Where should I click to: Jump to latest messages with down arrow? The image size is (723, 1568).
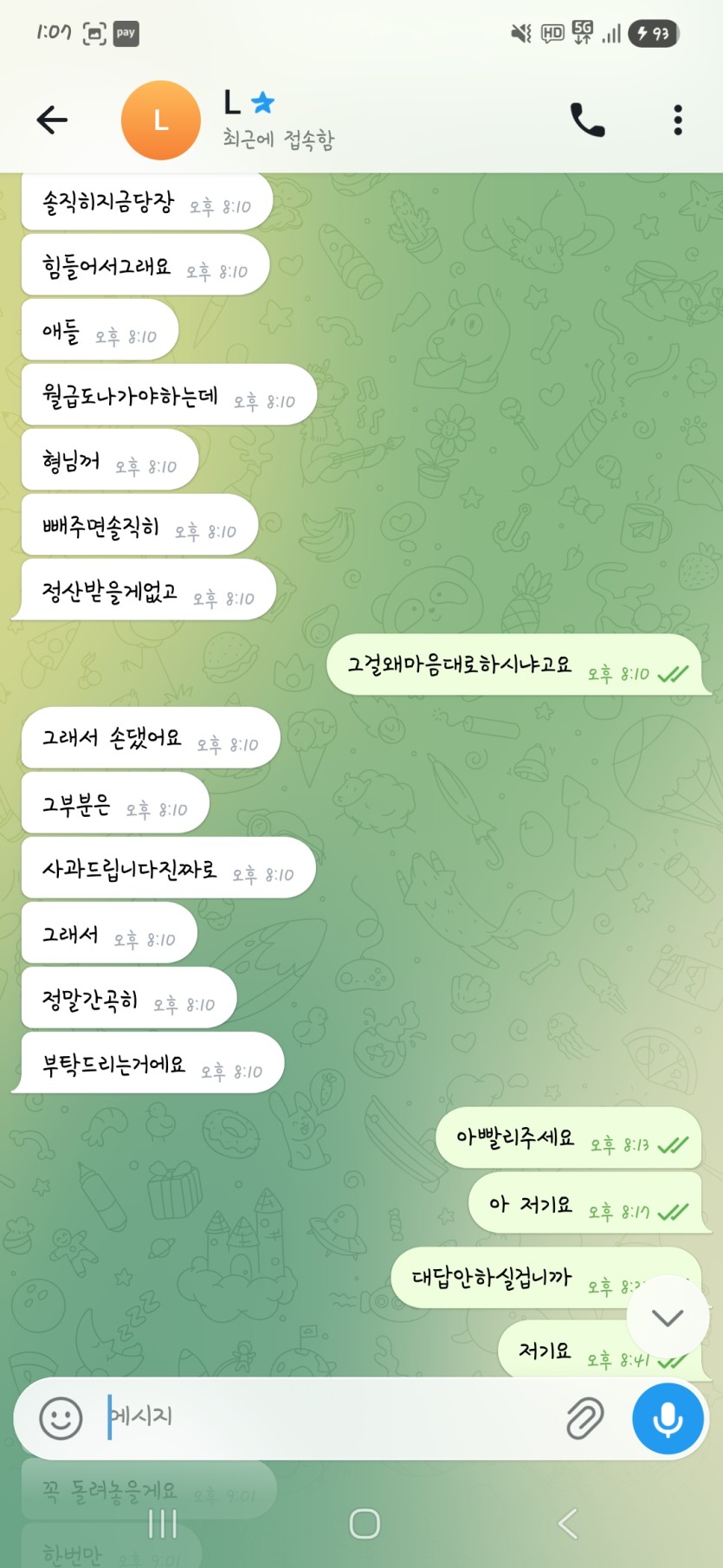[x=668, y=1318]
